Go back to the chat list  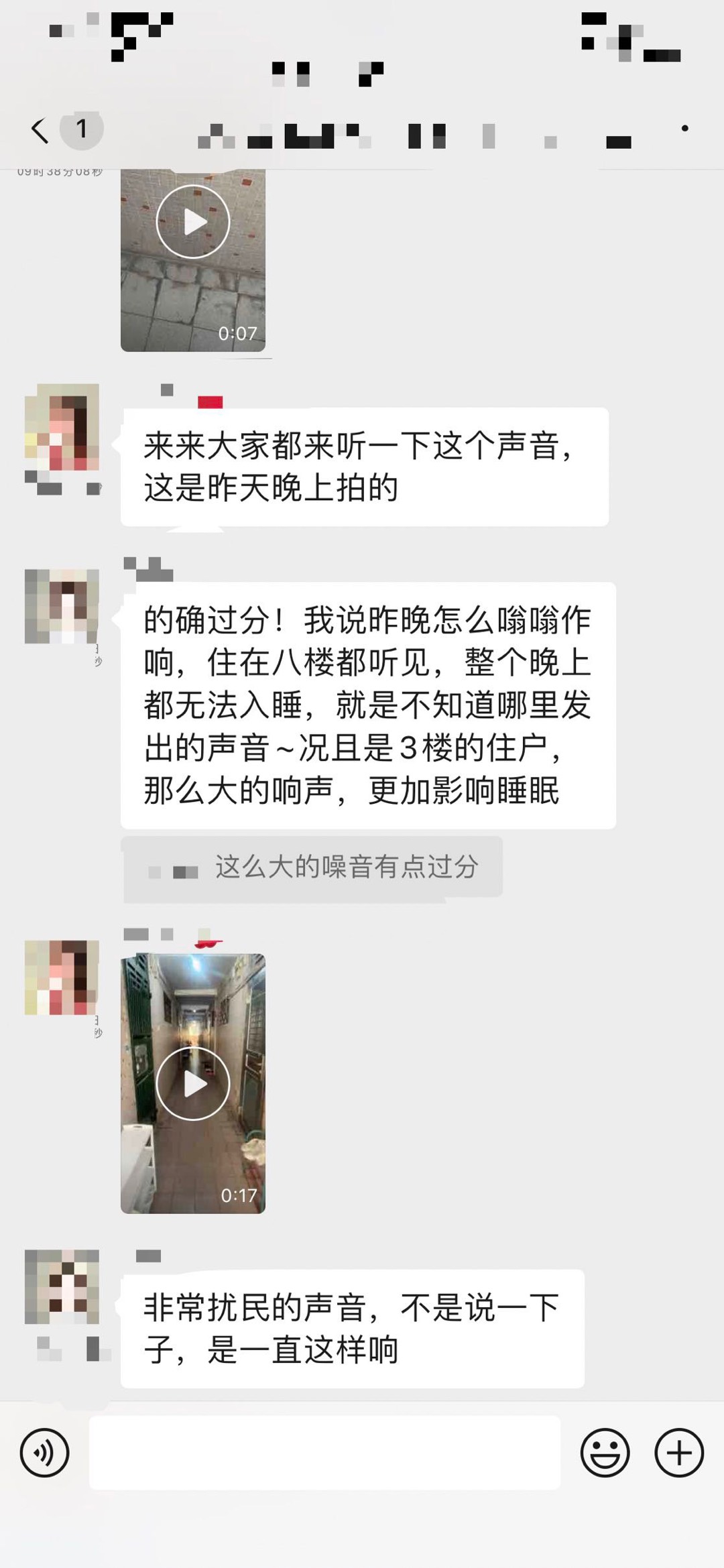[x=40, y=130]
